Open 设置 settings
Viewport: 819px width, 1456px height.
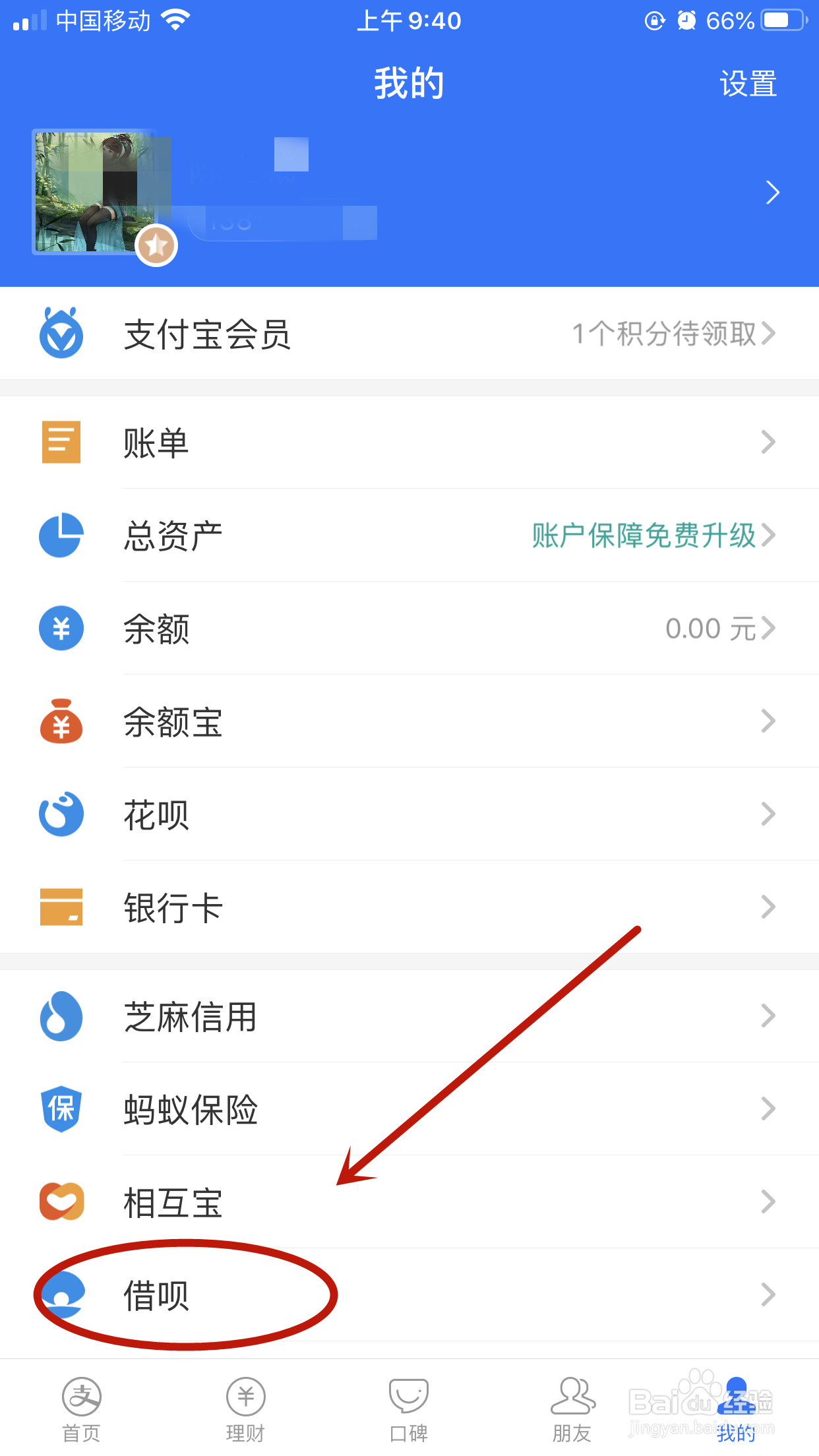(x=748, y=82)
